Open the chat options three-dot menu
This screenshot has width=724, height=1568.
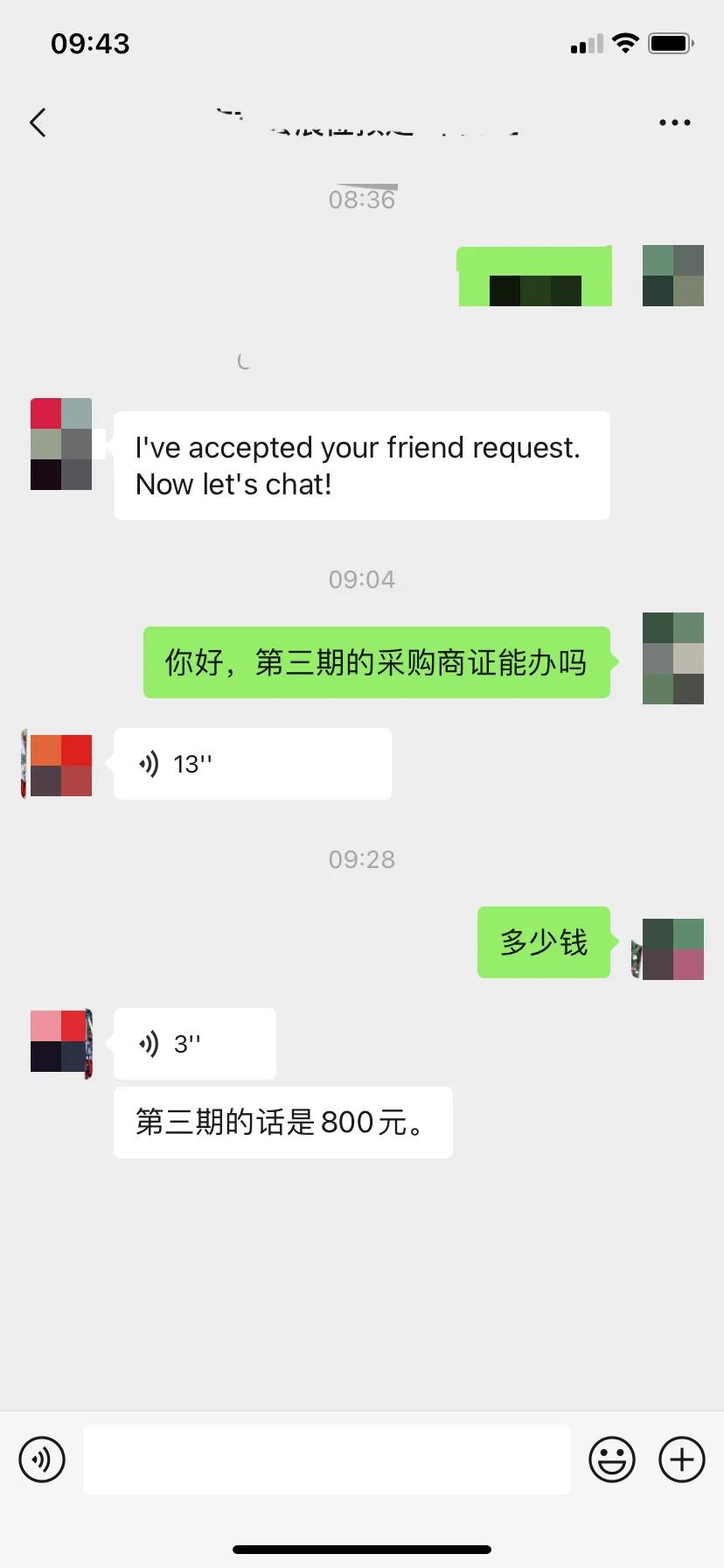point(674,122)
